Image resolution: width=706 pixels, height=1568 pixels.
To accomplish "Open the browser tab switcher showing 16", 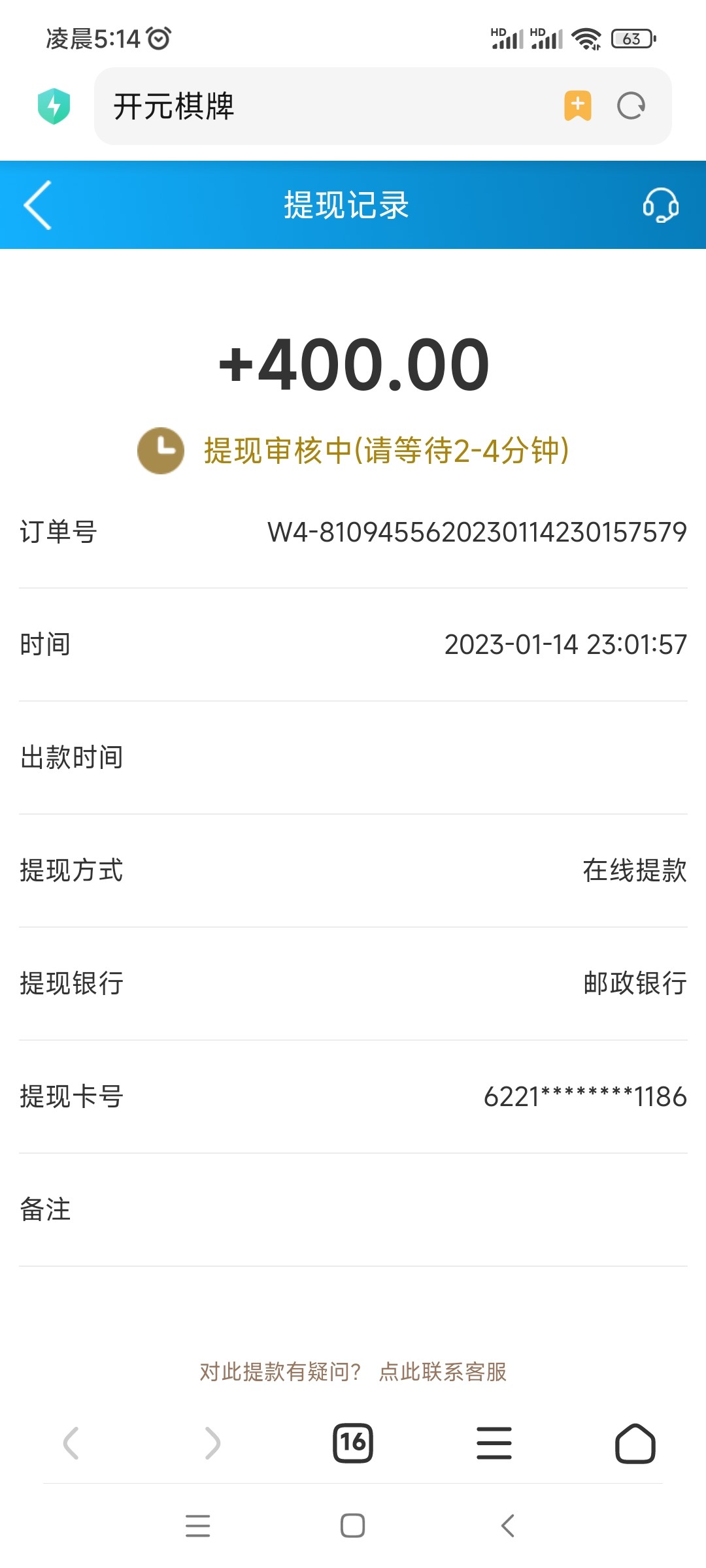I will 353,1443.
